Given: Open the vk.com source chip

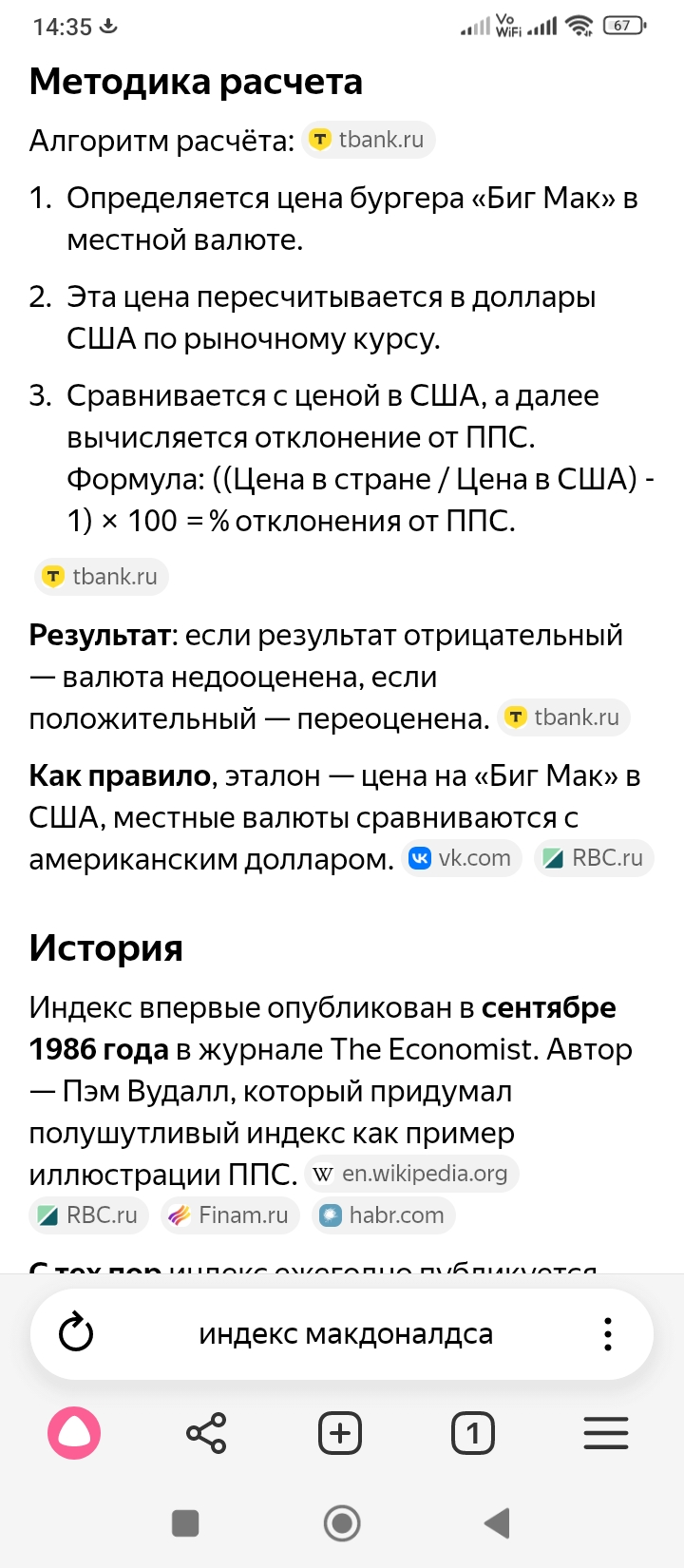Looking at the screenshot, I should coord(461,858).
